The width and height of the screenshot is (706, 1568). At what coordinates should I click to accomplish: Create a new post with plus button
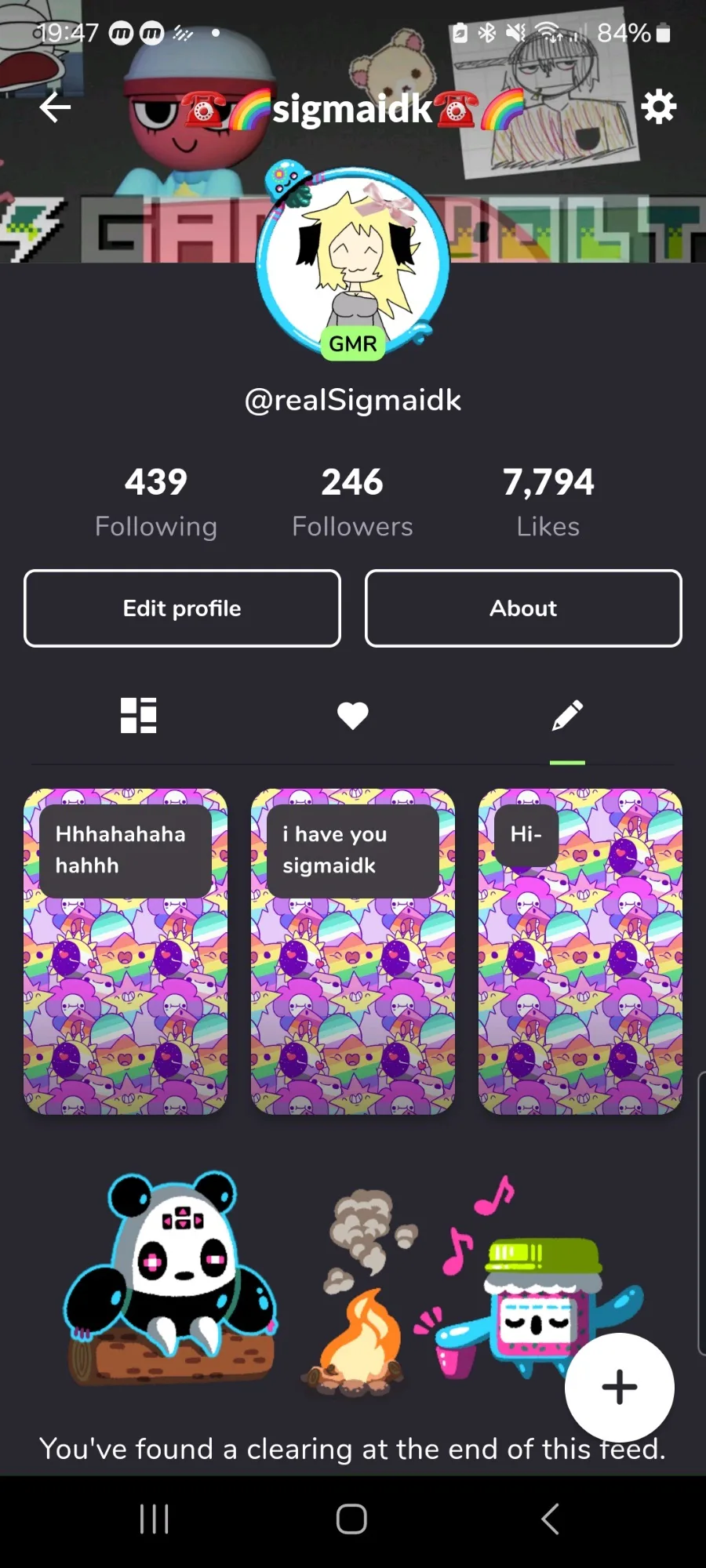[620, 1388]
